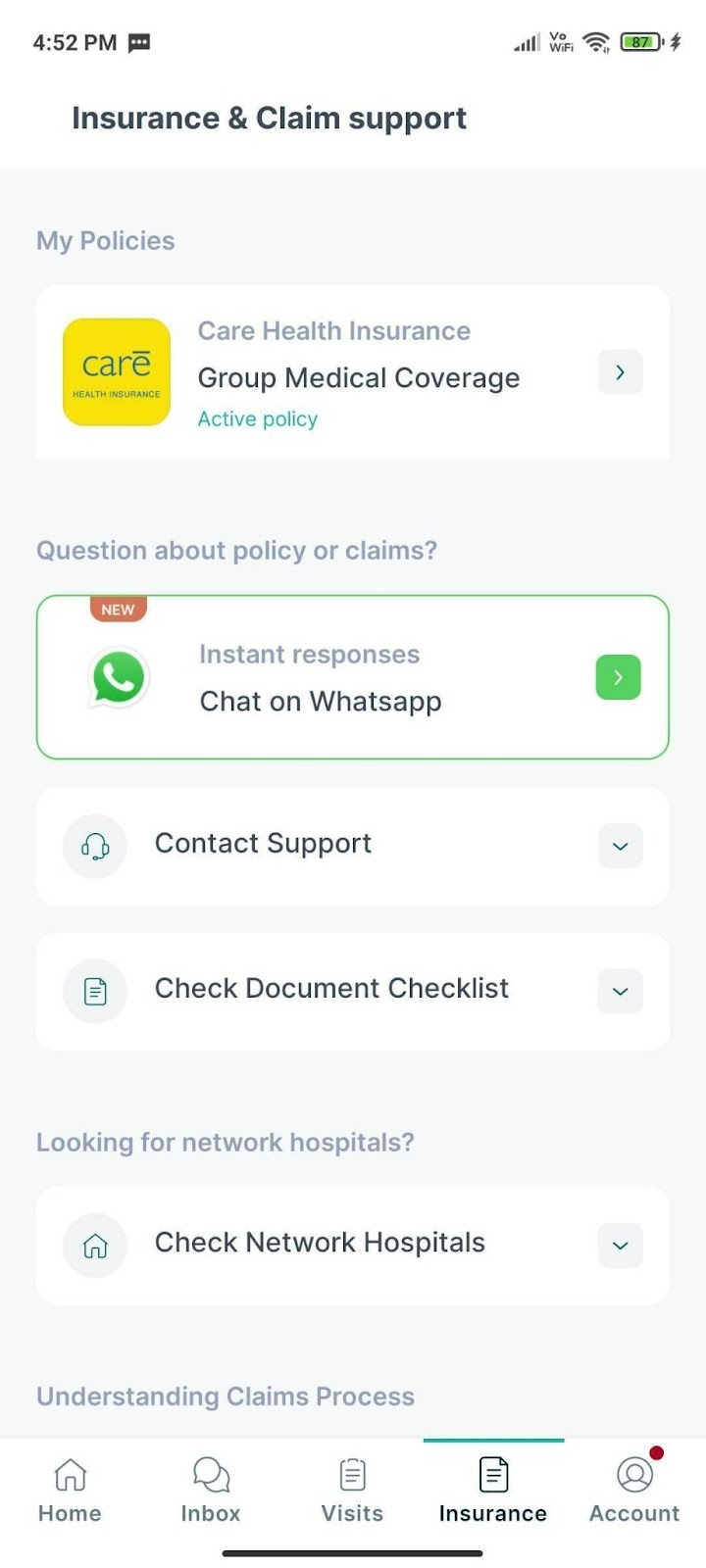The height and width of the screenshot is (1568, 706).
Task: Go to the Home tab
Action: pos(70,1490)
